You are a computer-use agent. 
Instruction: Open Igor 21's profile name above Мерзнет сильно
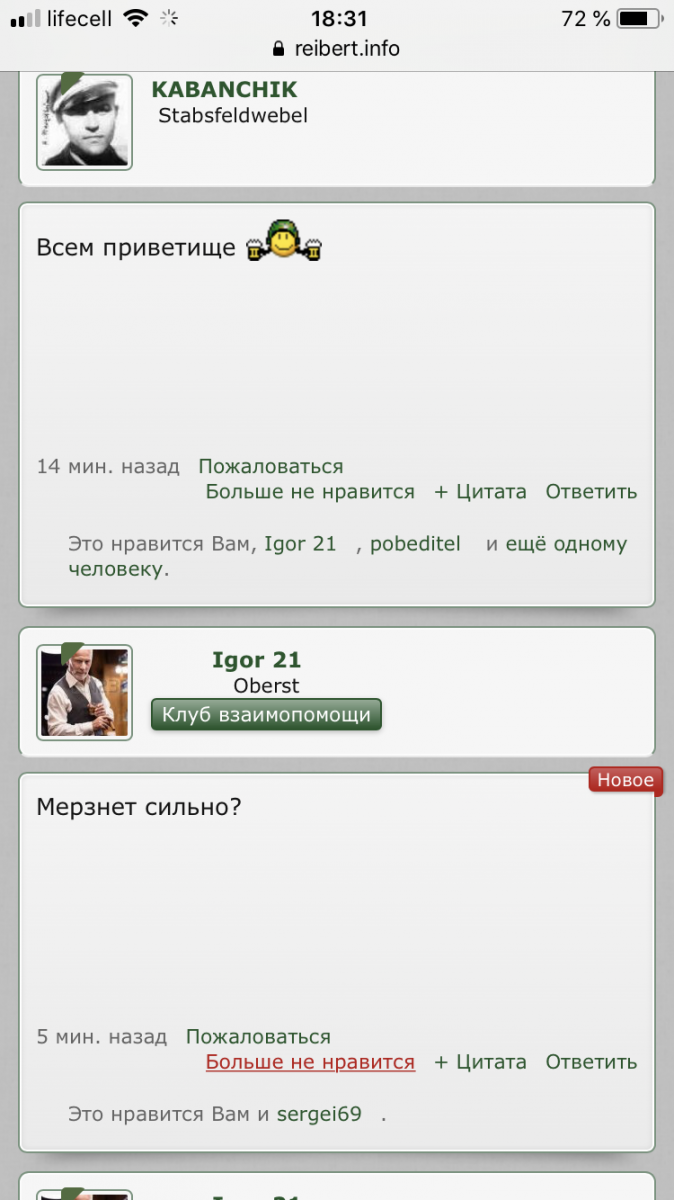click(256, 659)
